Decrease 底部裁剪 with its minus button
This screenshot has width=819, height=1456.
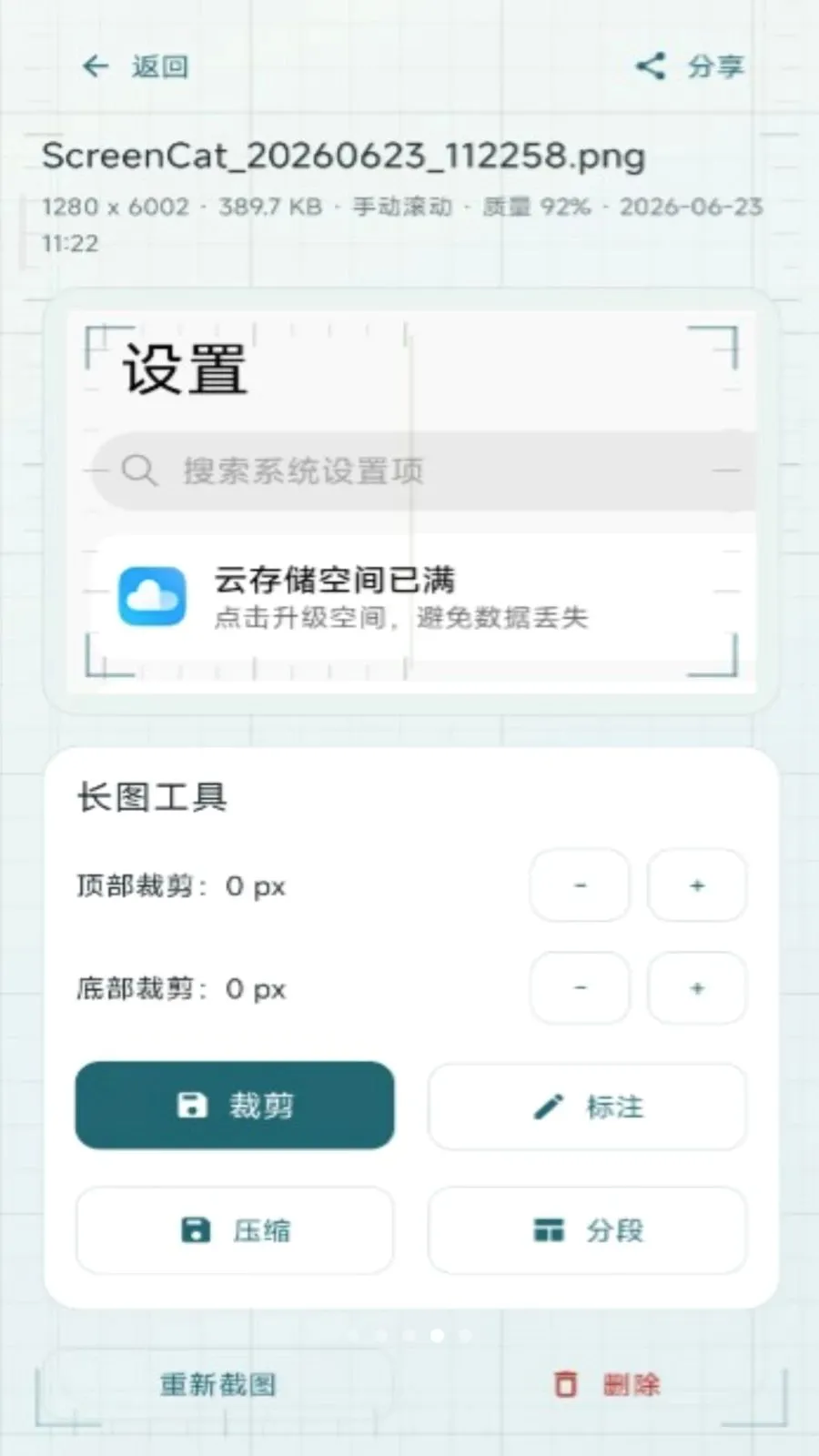click(x=580, y=988)
